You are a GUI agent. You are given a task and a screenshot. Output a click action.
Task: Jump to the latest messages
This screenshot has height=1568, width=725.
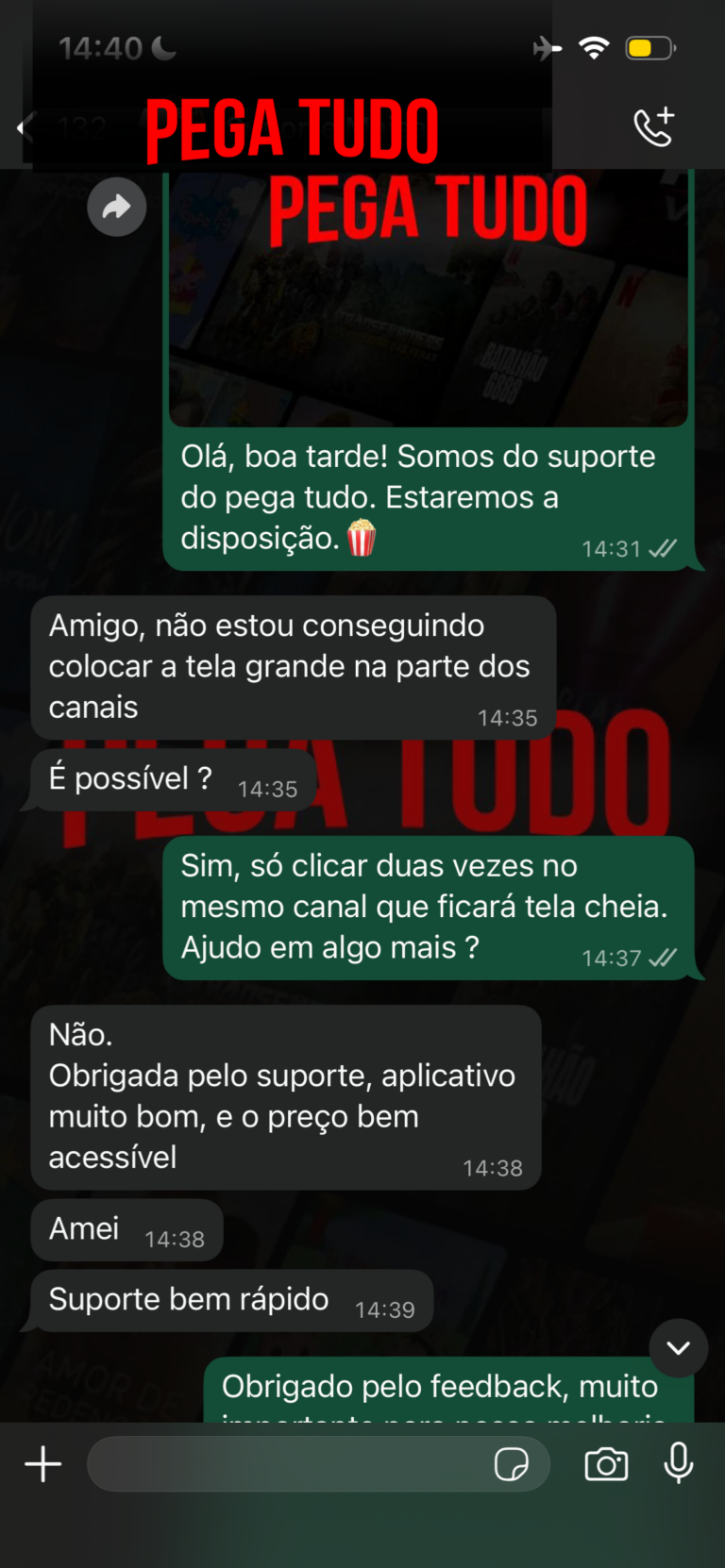(x=678, y=1348)
